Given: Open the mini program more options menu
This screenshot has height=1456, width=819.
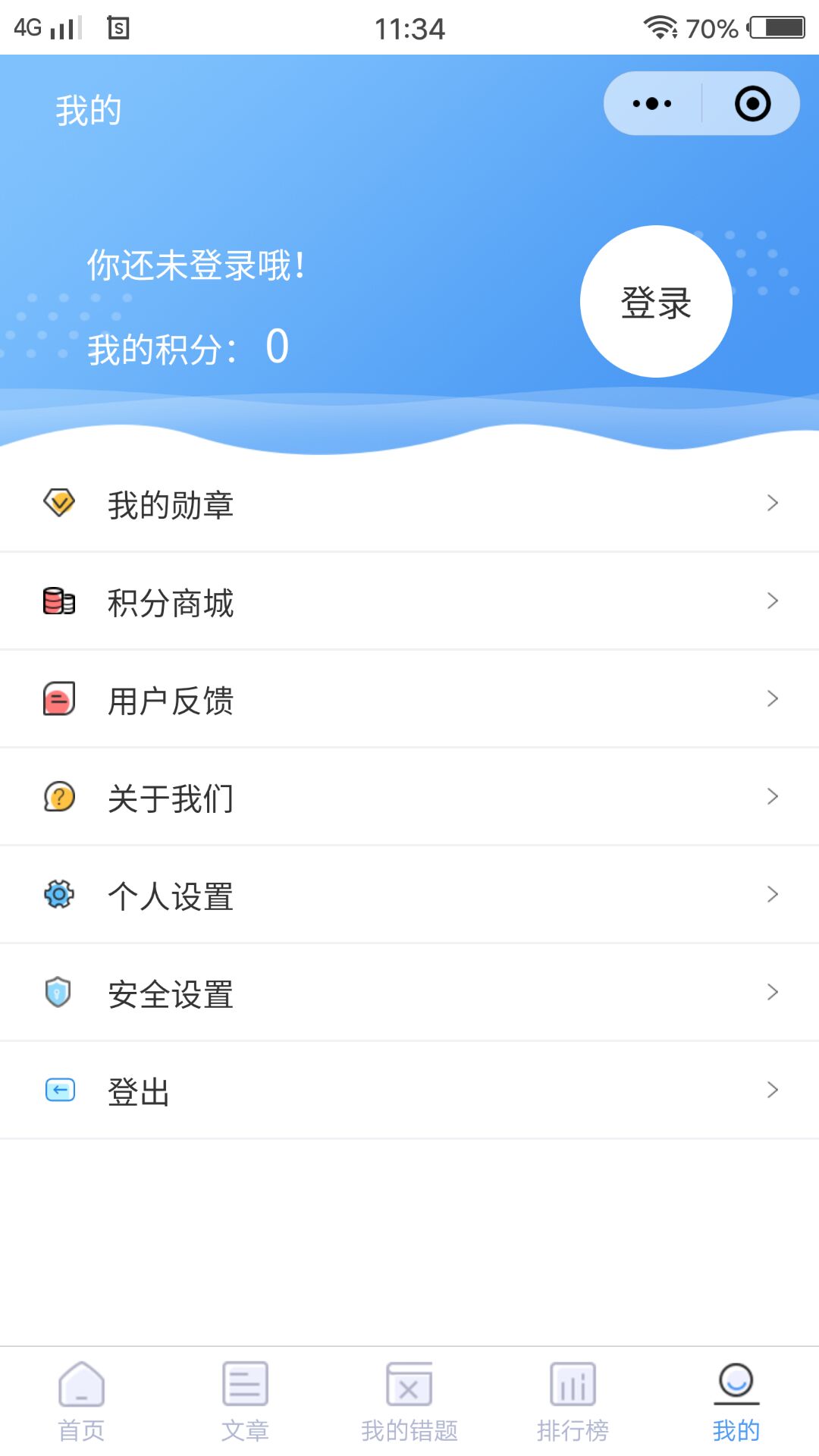Looking at the screenshot, I should (652, 104).
